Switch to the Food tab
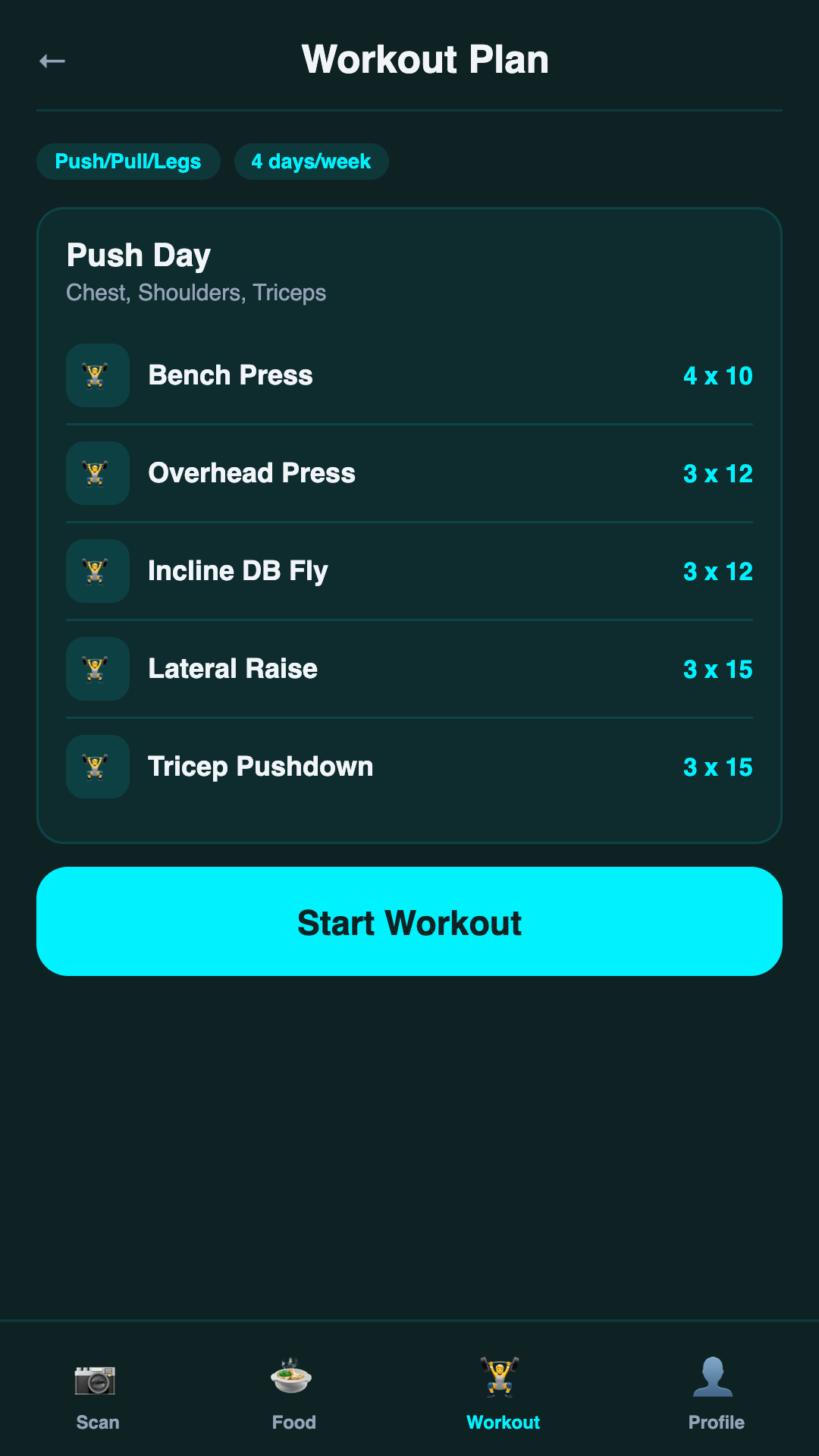 pyautogui.click(x=293, y=1395)
